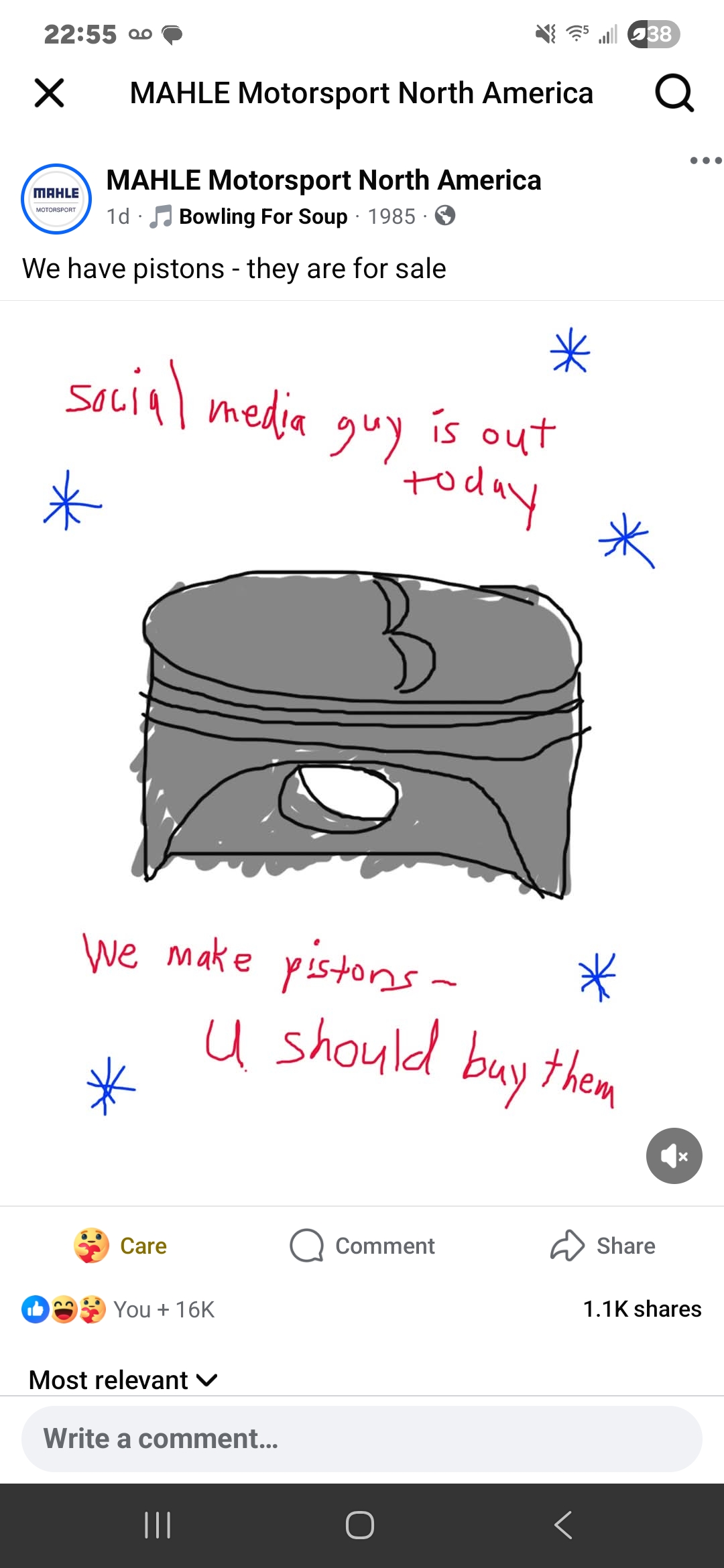
Task: Open the post's three-dot options menu
Action: coord(705,161)
